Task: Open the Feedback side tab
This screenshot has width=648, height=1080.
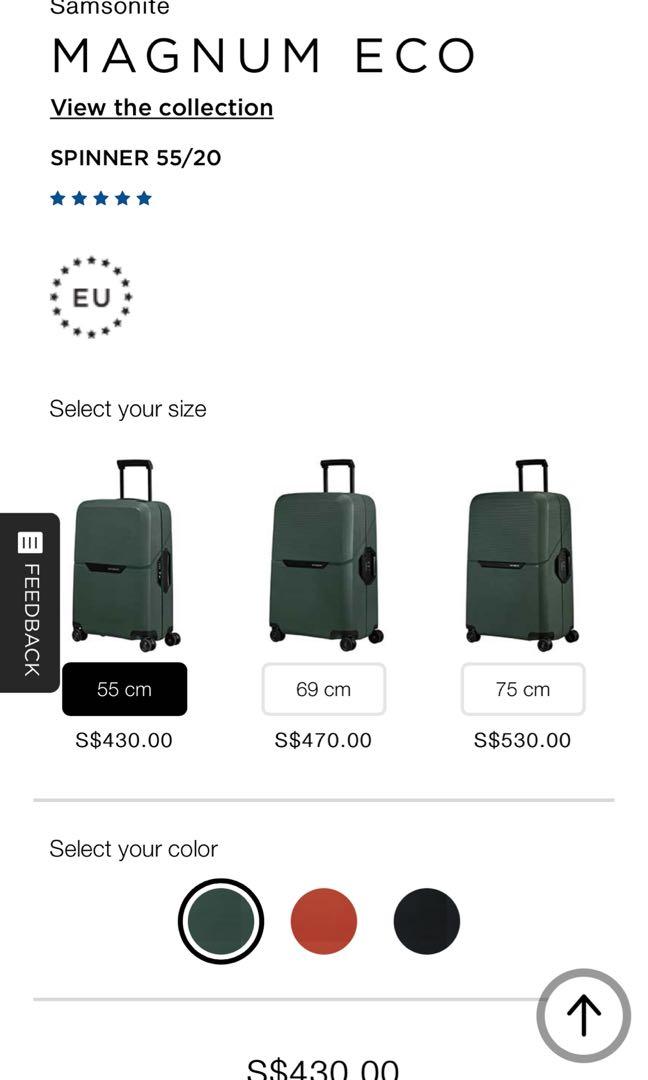Action: pyautogui.click(x=30, y=603)
